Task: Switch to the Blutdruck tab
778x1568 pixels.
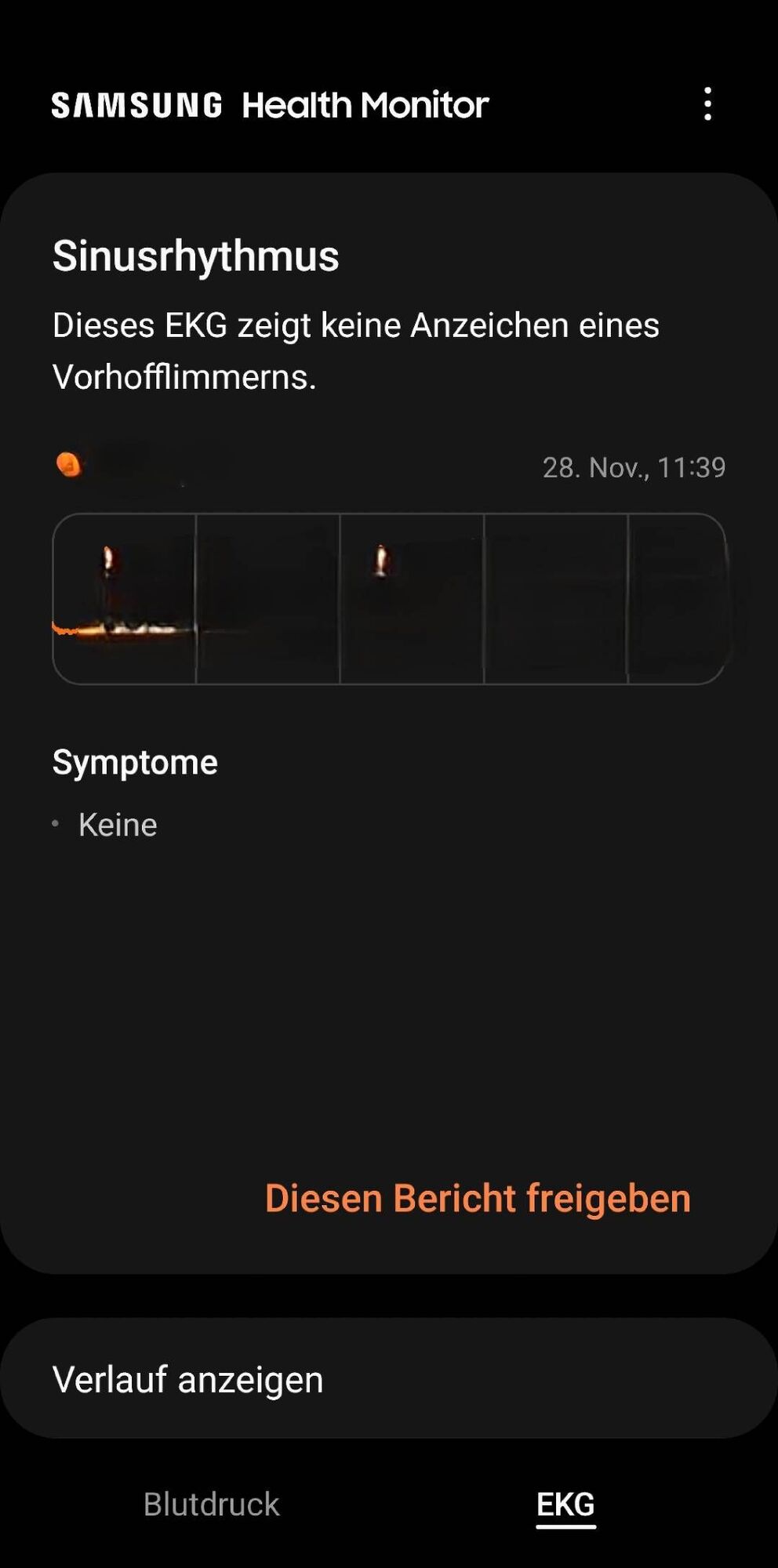Action: [212, 1504]
